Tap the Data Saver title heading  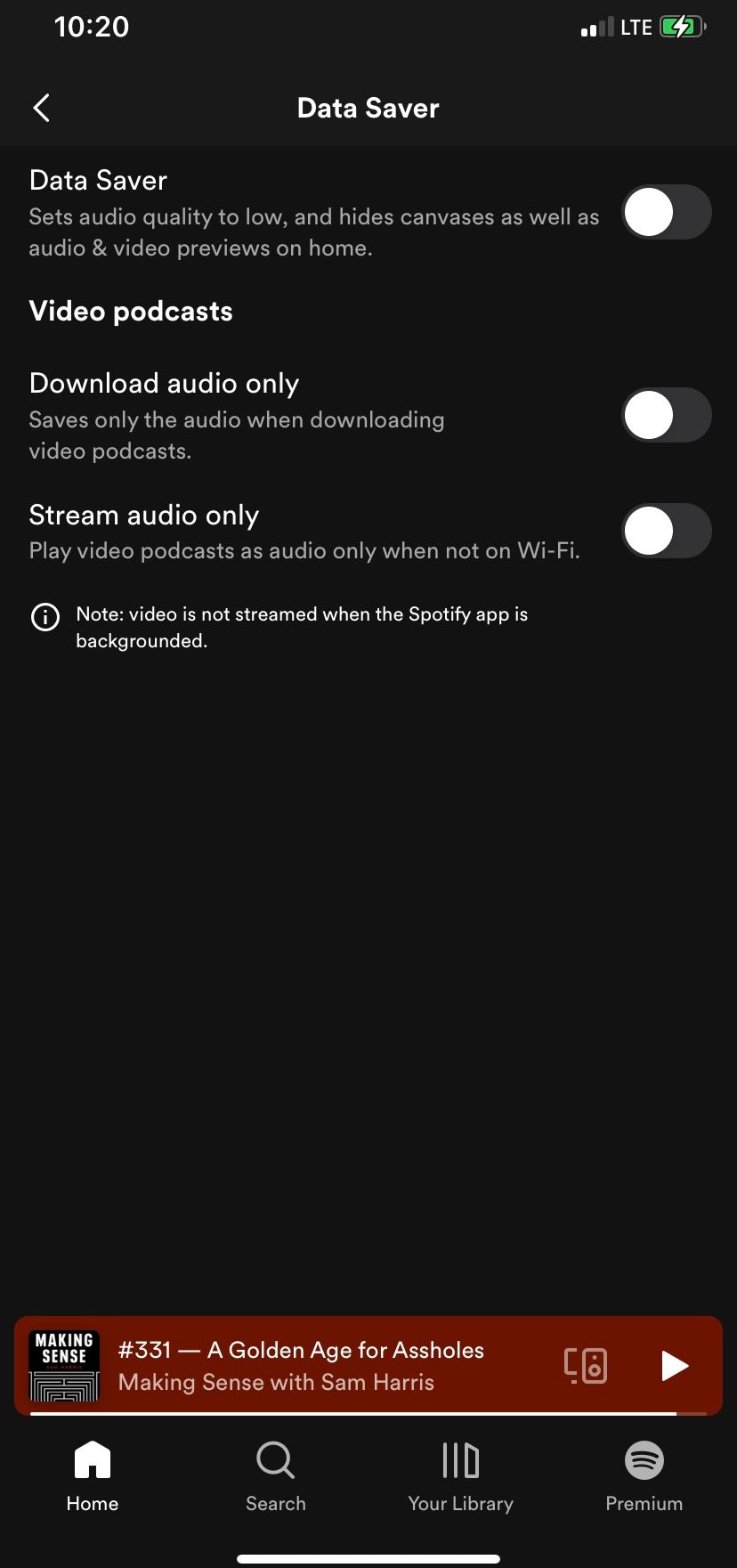click(x=368, y=107)
